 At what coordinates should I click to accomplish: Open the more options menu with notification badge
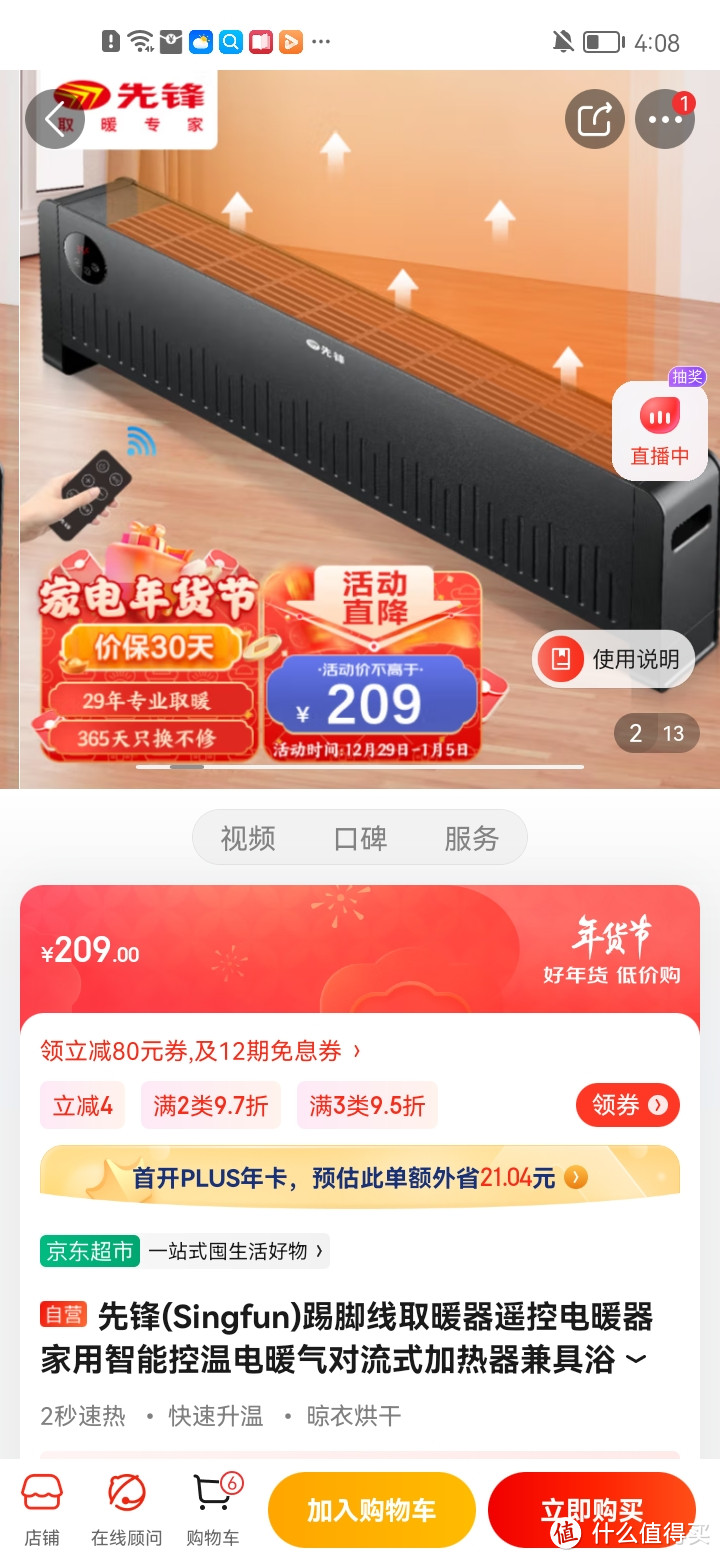pos(665,118)
